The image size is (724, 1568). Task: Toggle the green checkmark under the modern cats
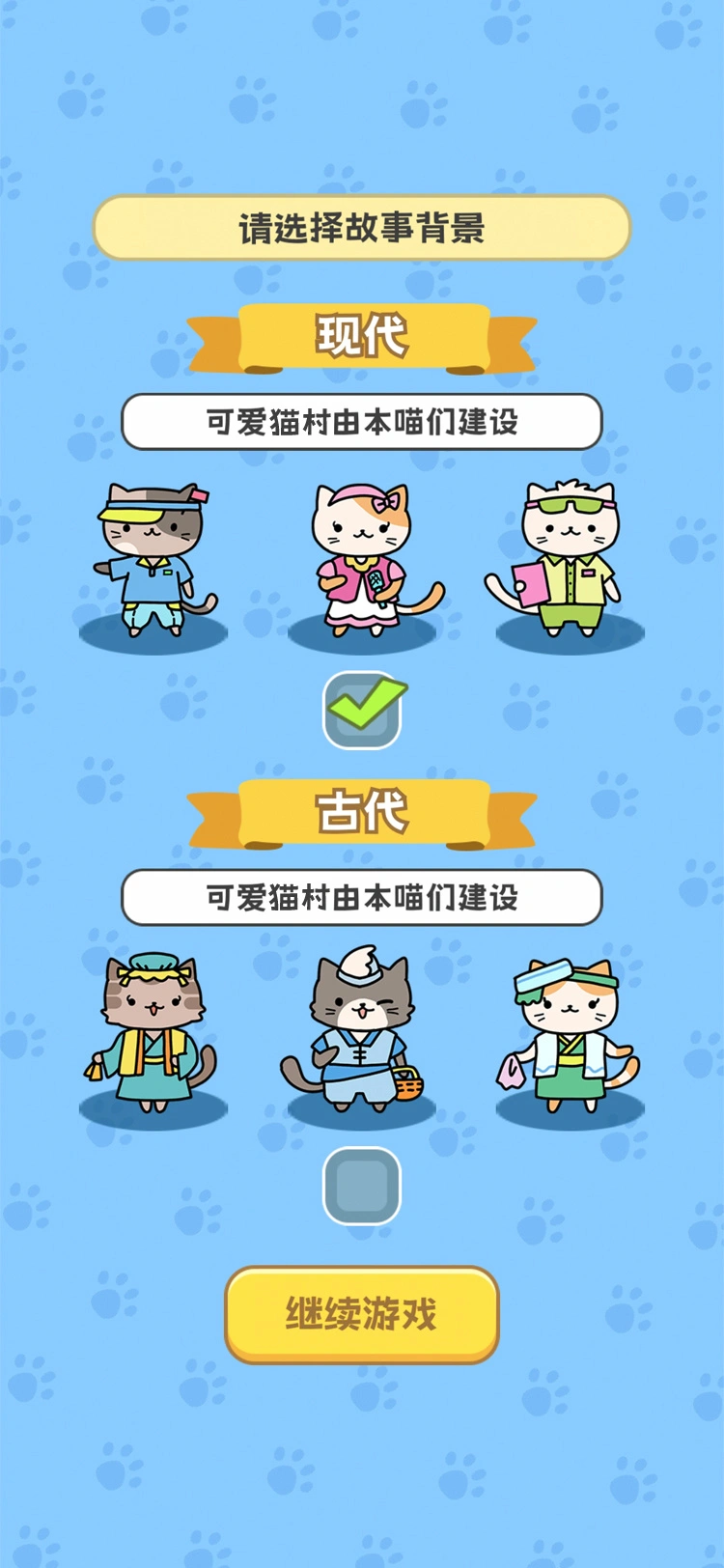362,710
